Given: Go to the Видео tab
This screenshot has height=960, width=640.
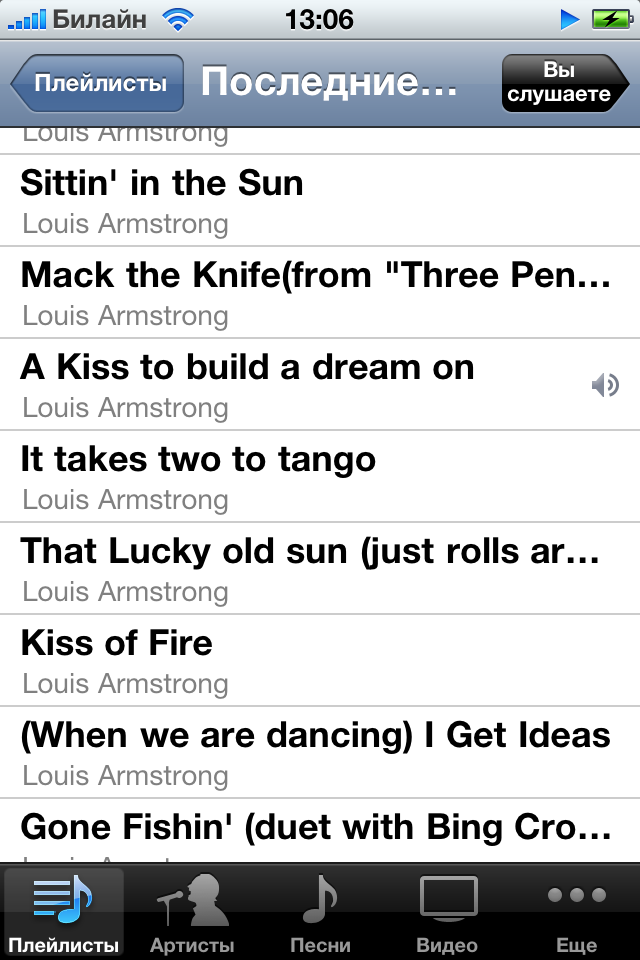Looking at the screenshot, I should tap(447, 912).
